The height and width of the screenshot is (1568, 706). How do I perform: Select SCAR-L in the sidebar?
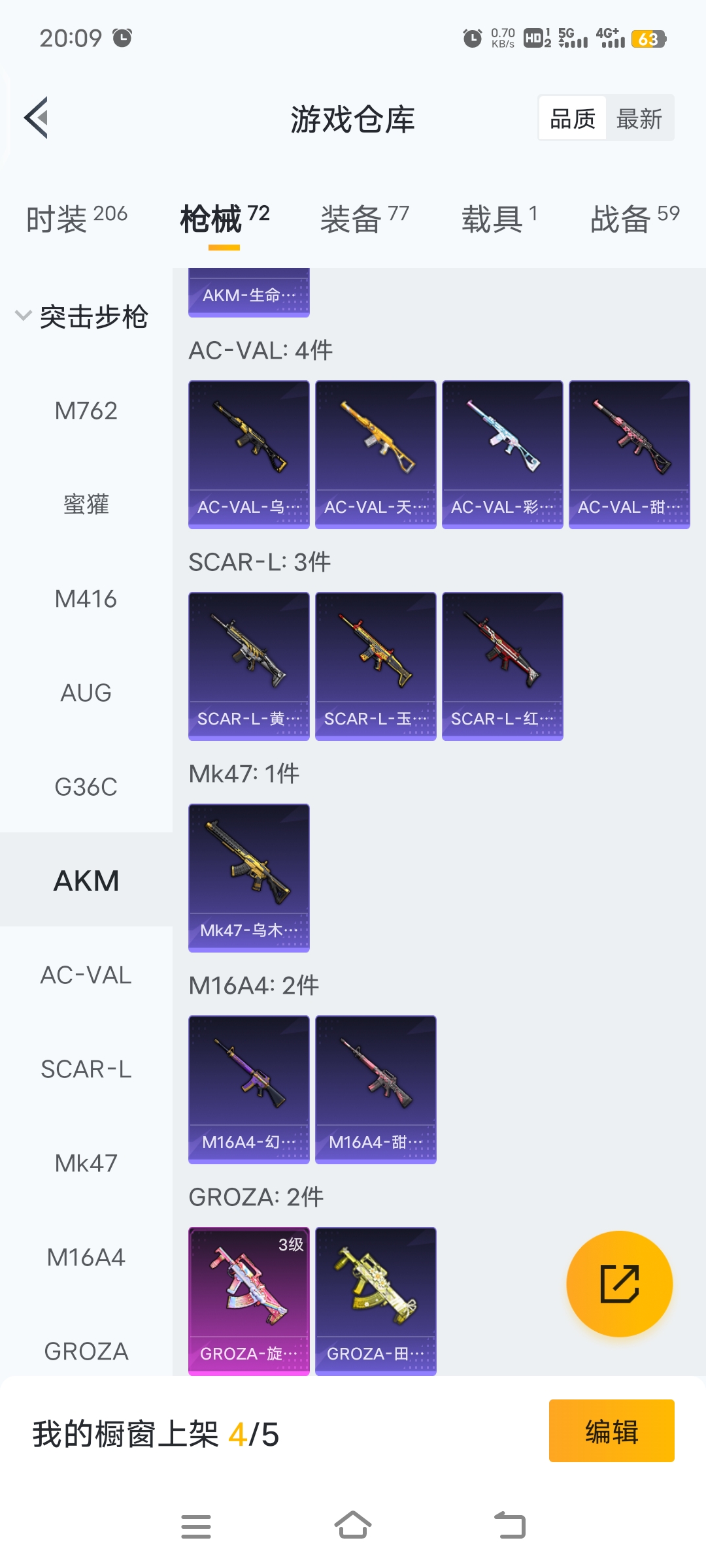point(86,1070)
